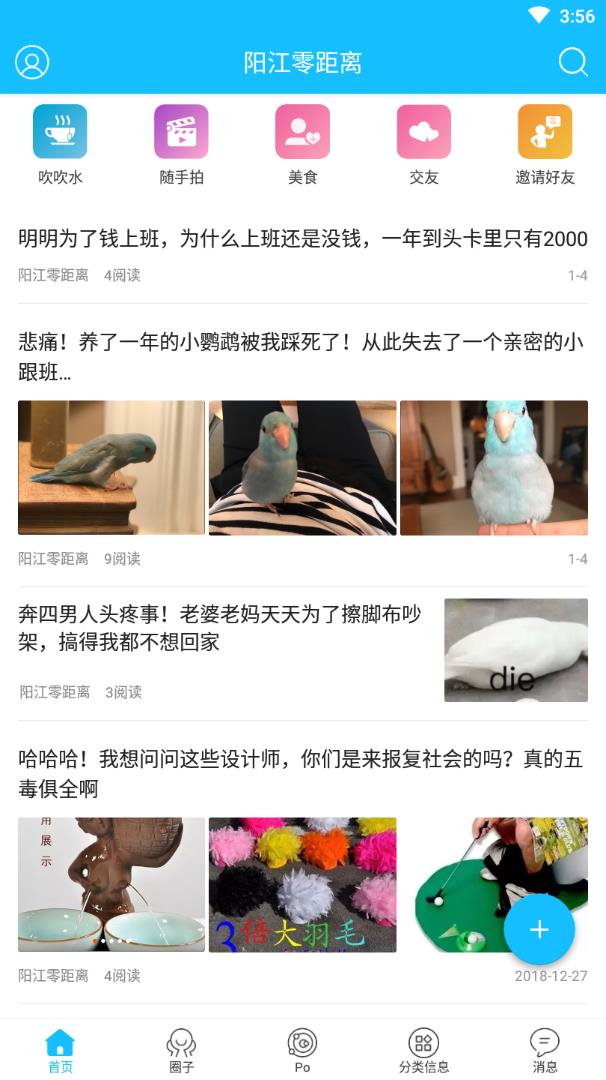The image size is (606, 1080).
Task: Open post 奔四男人头疼事
Action: pos(220,628)
